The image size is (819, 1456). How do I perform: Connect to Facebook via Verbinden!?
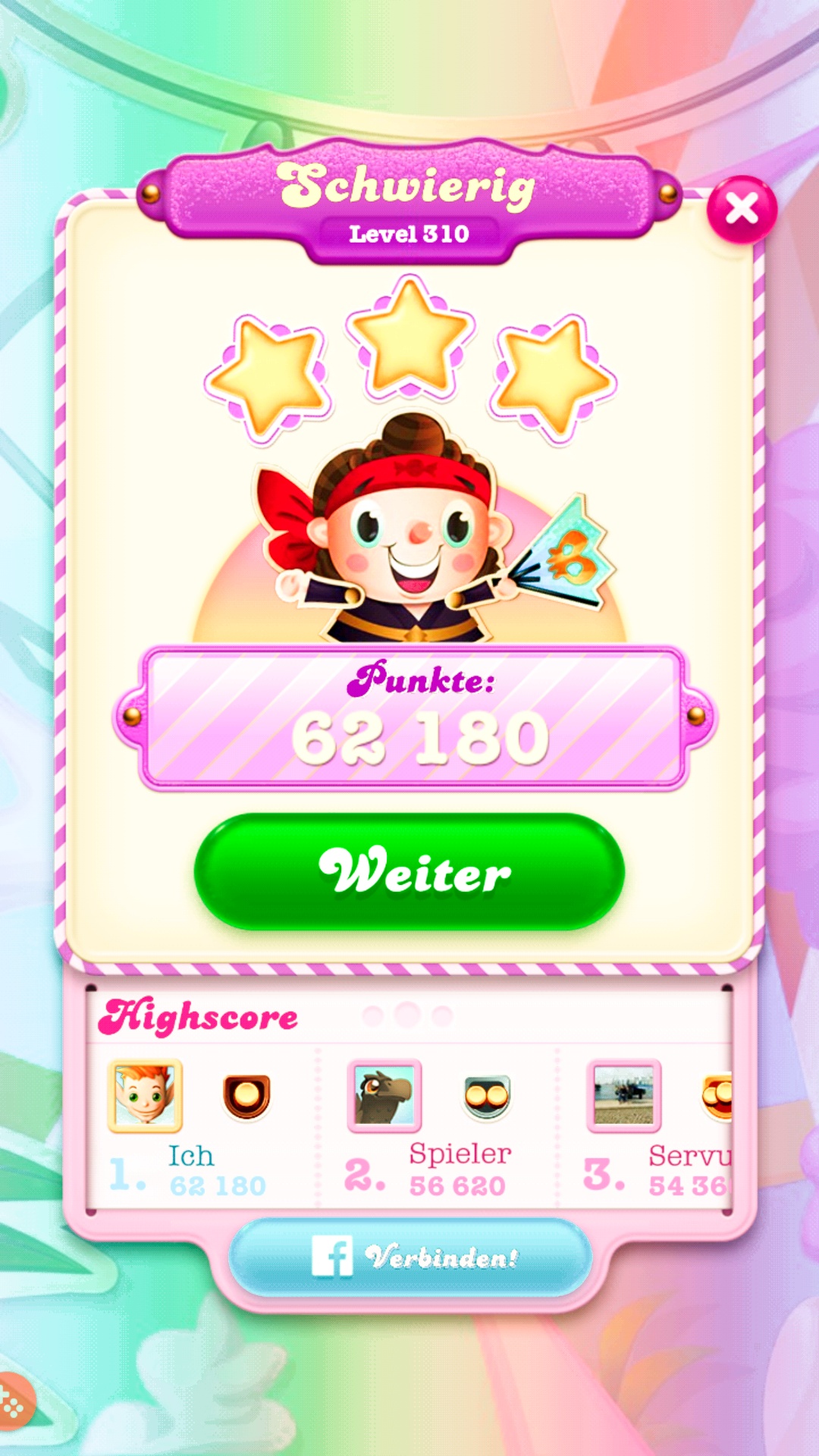tap(410, 1257)
